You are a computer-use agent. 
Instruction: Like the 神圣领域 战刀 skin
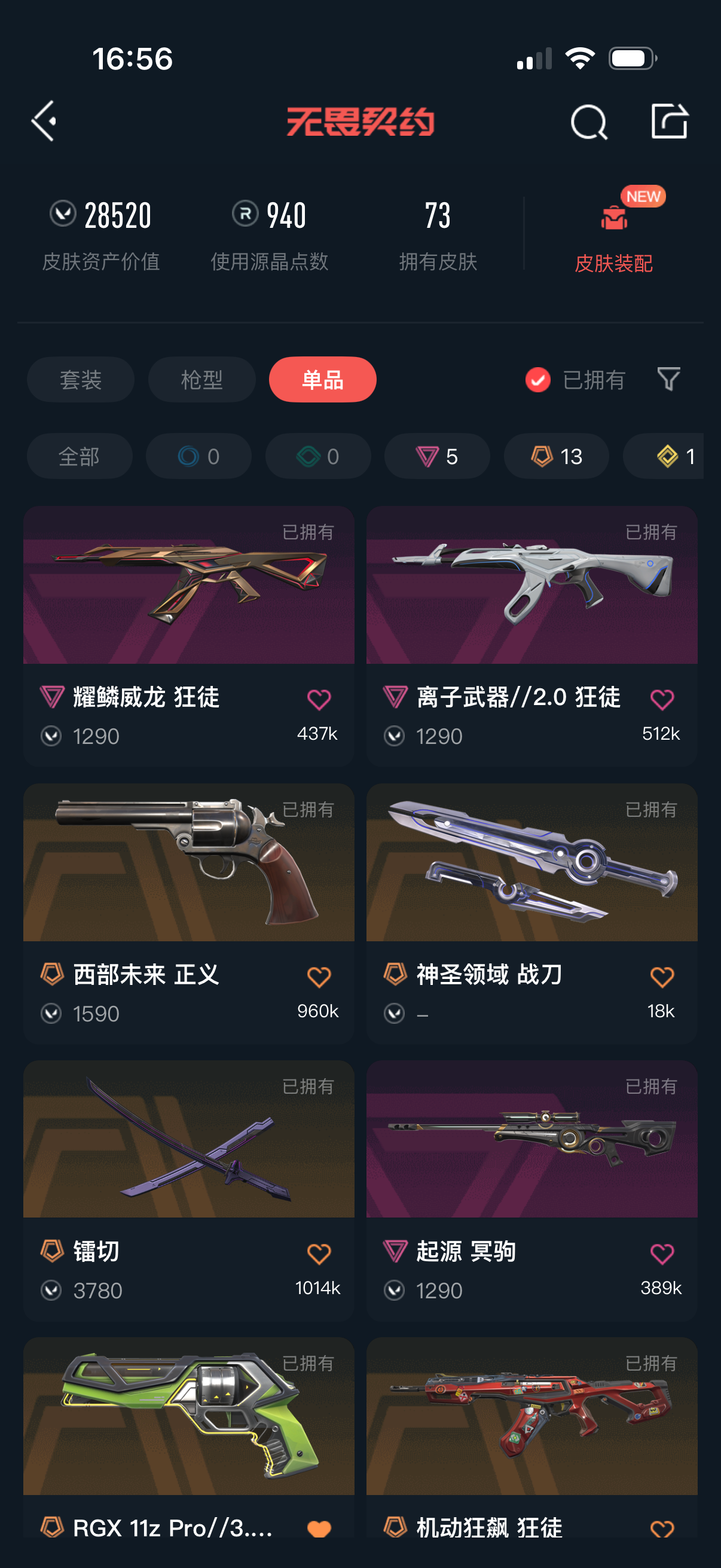point(662,977)
